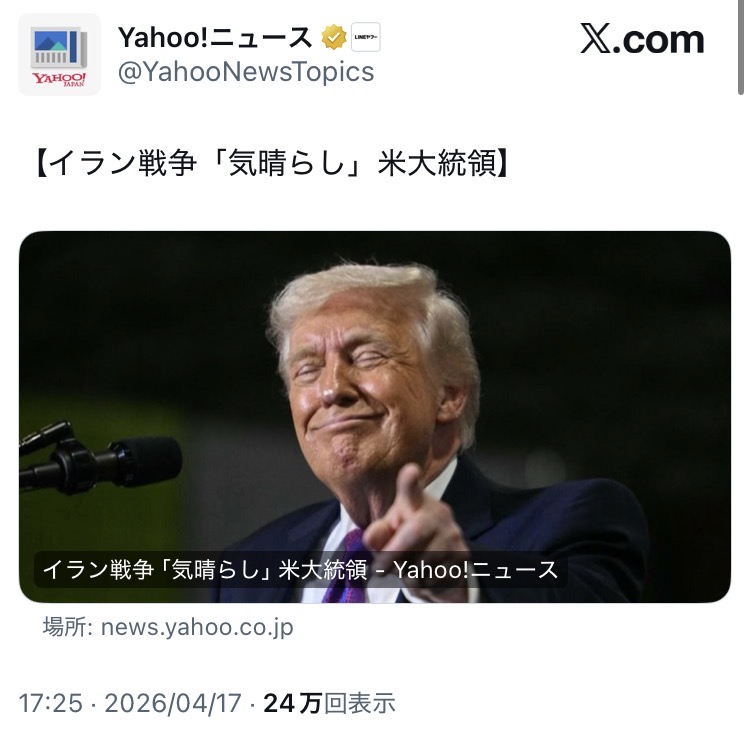This screenshot has height=741, width=750.
Task: Open Yahoo!ニュース profile avatar
Action: coord(59,55)
